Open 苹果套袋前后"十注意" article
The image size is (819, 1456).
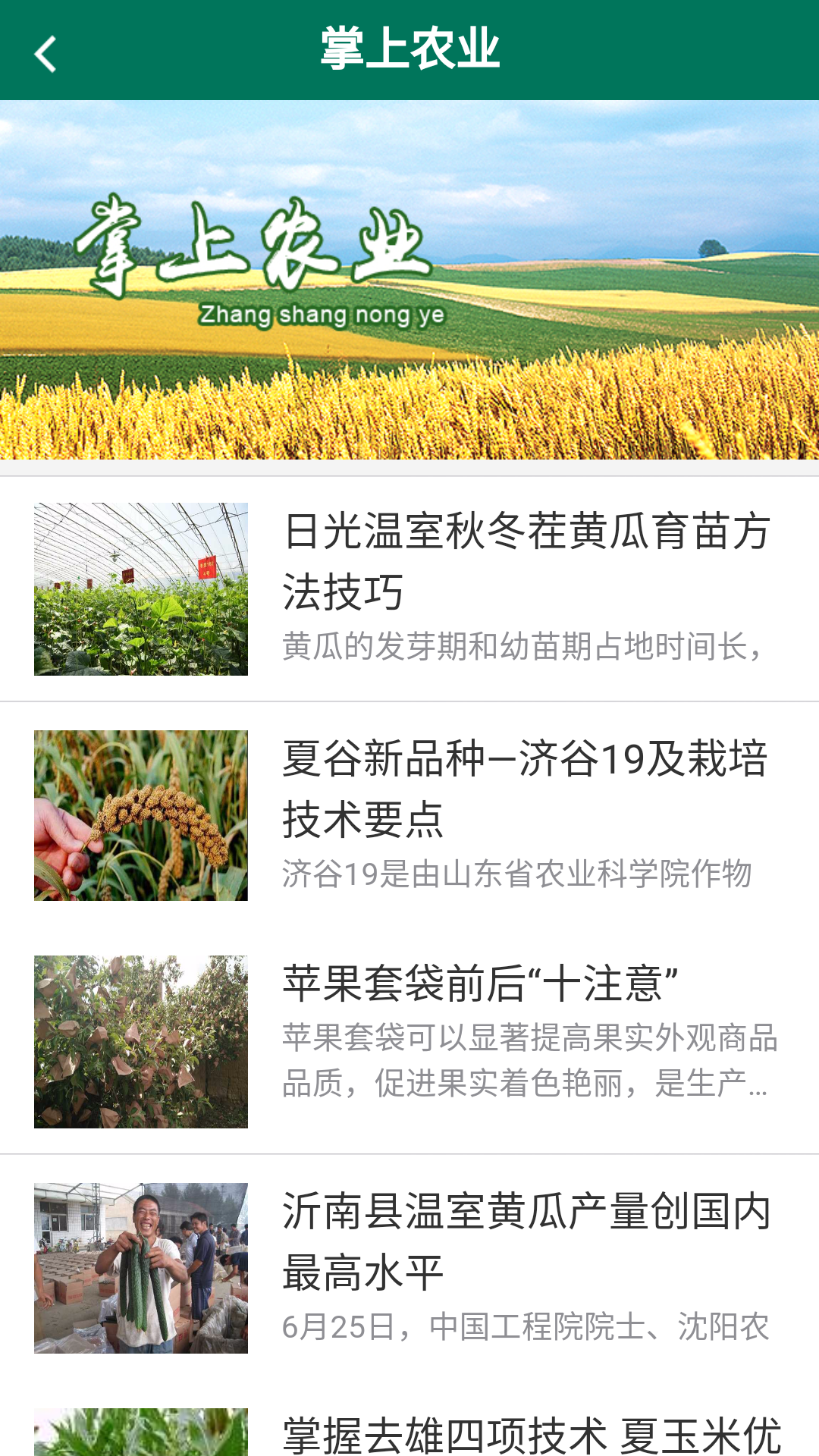pos(480,984)
